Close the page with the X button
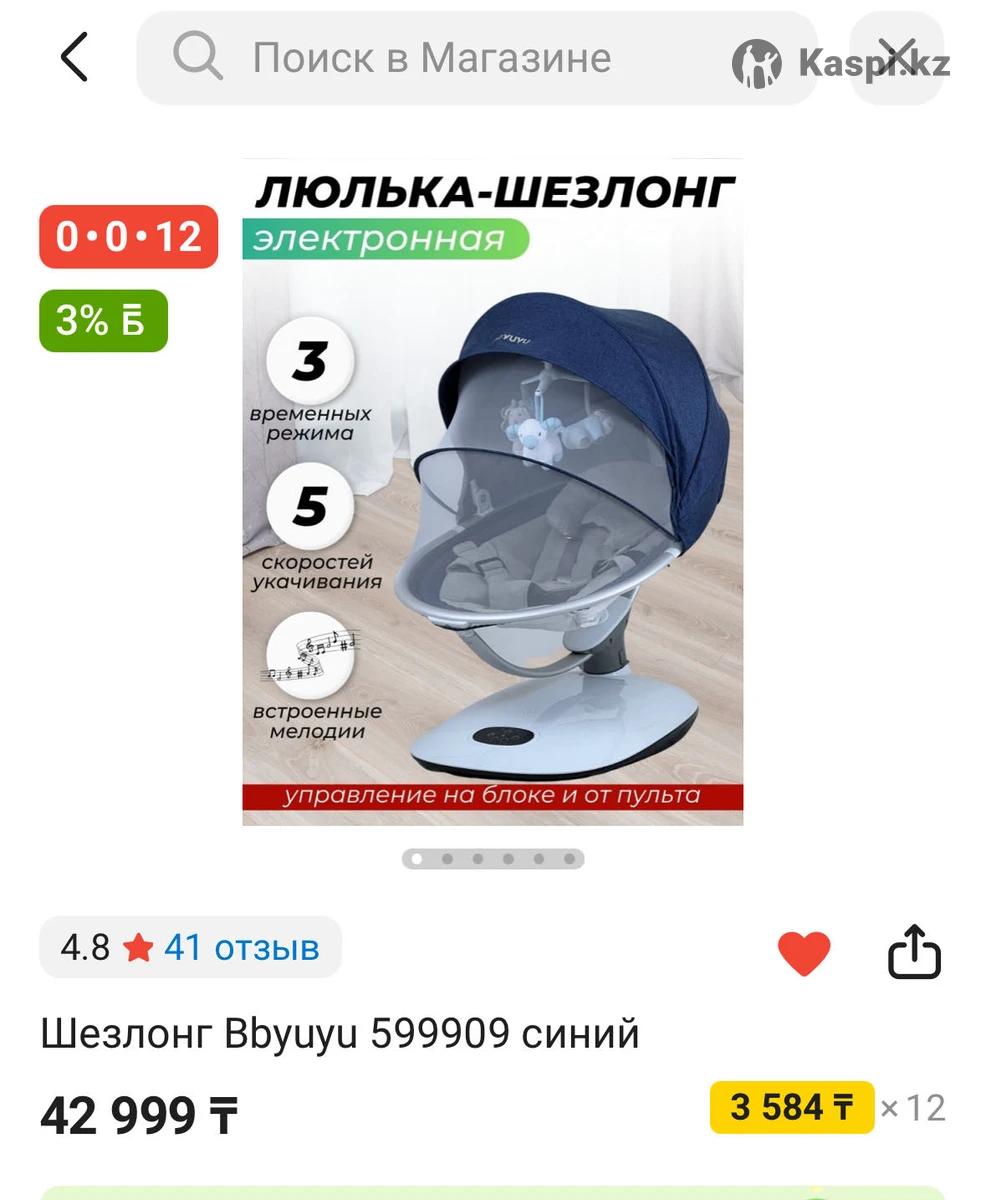The image size is (986, 1200). [x=897, y=55]
